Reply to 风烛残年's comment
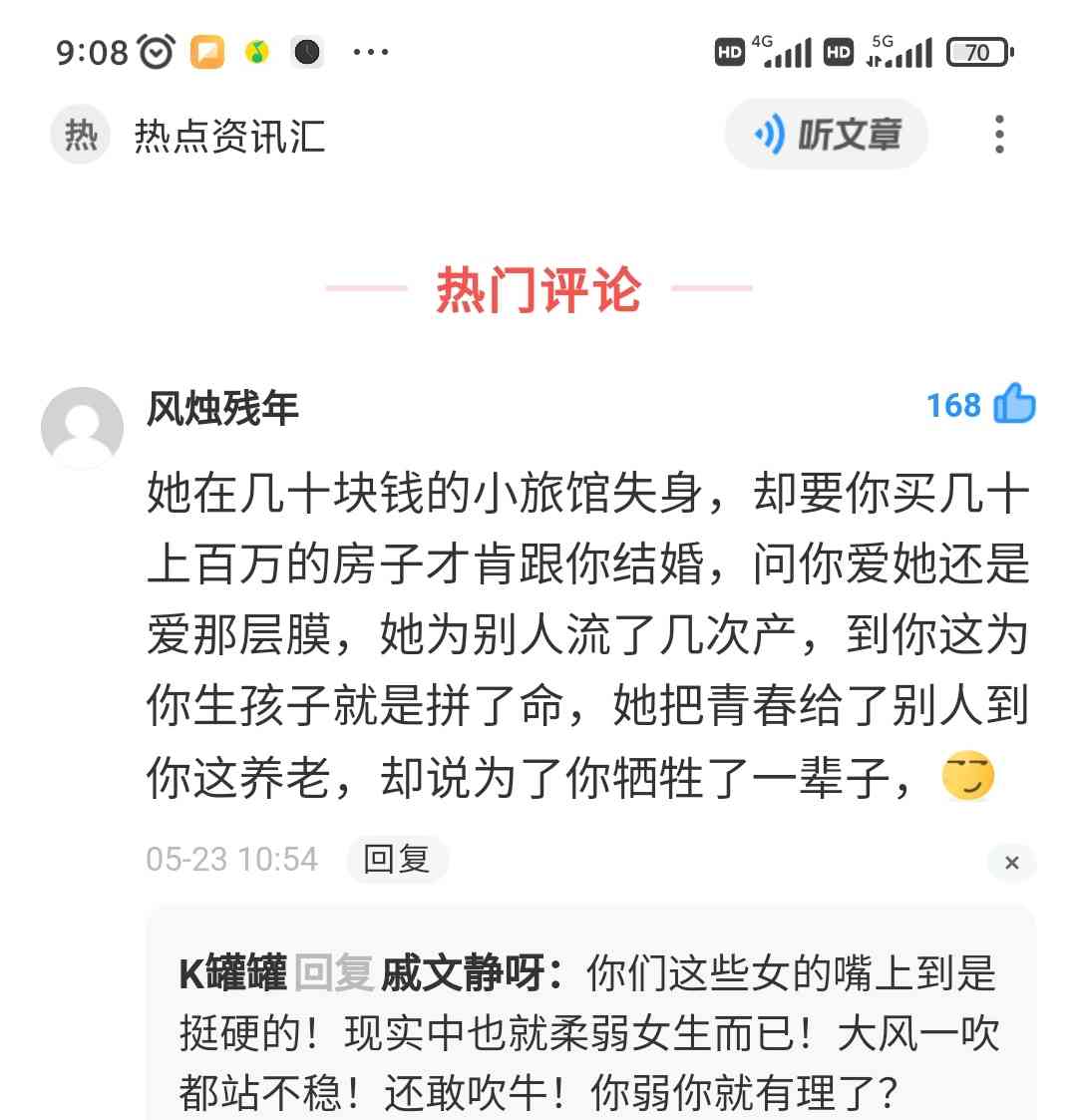The width and height of the screenshot is (1077, 1120). [x=396, y=859]
